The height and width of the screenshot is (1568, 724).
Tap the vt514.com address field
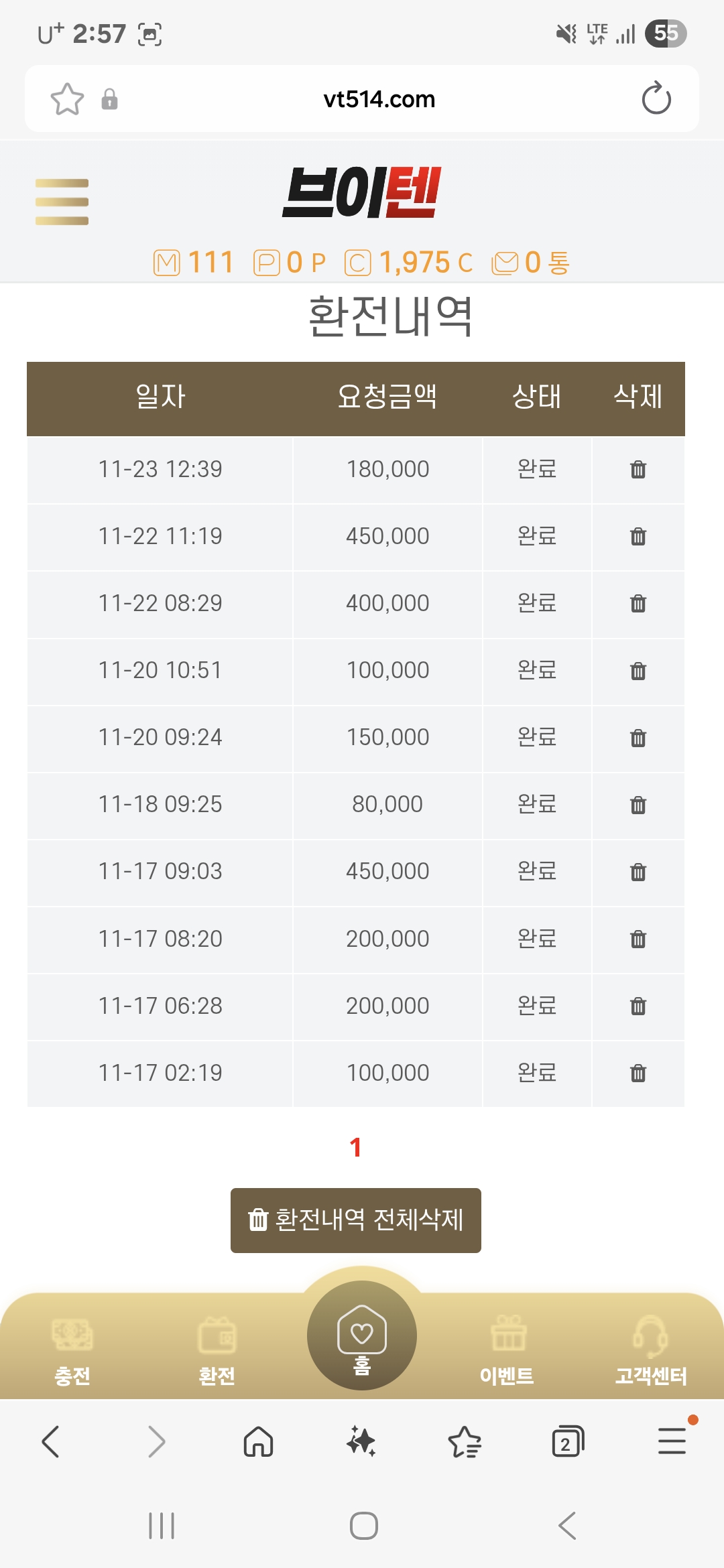379,99
